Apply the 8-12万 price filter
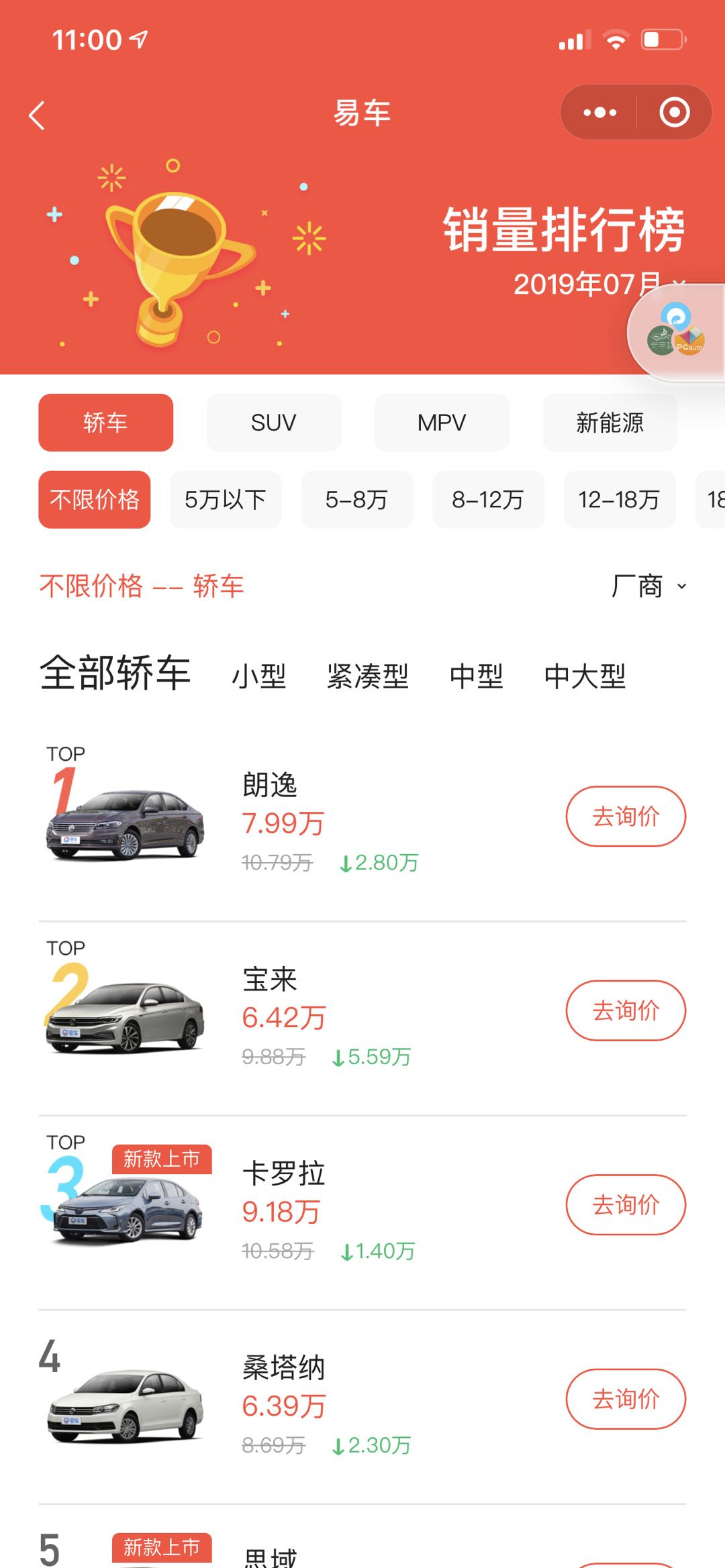 488,500
